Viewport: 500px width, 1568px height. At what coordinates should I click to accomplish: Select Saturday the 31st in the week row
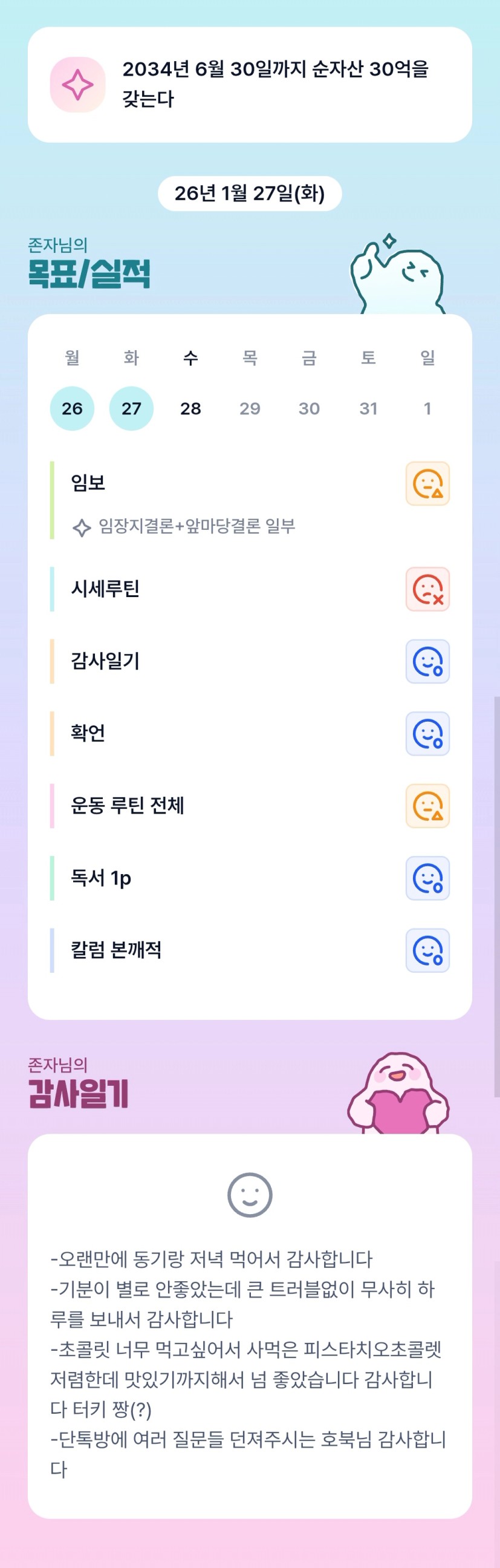click(369, 408)
